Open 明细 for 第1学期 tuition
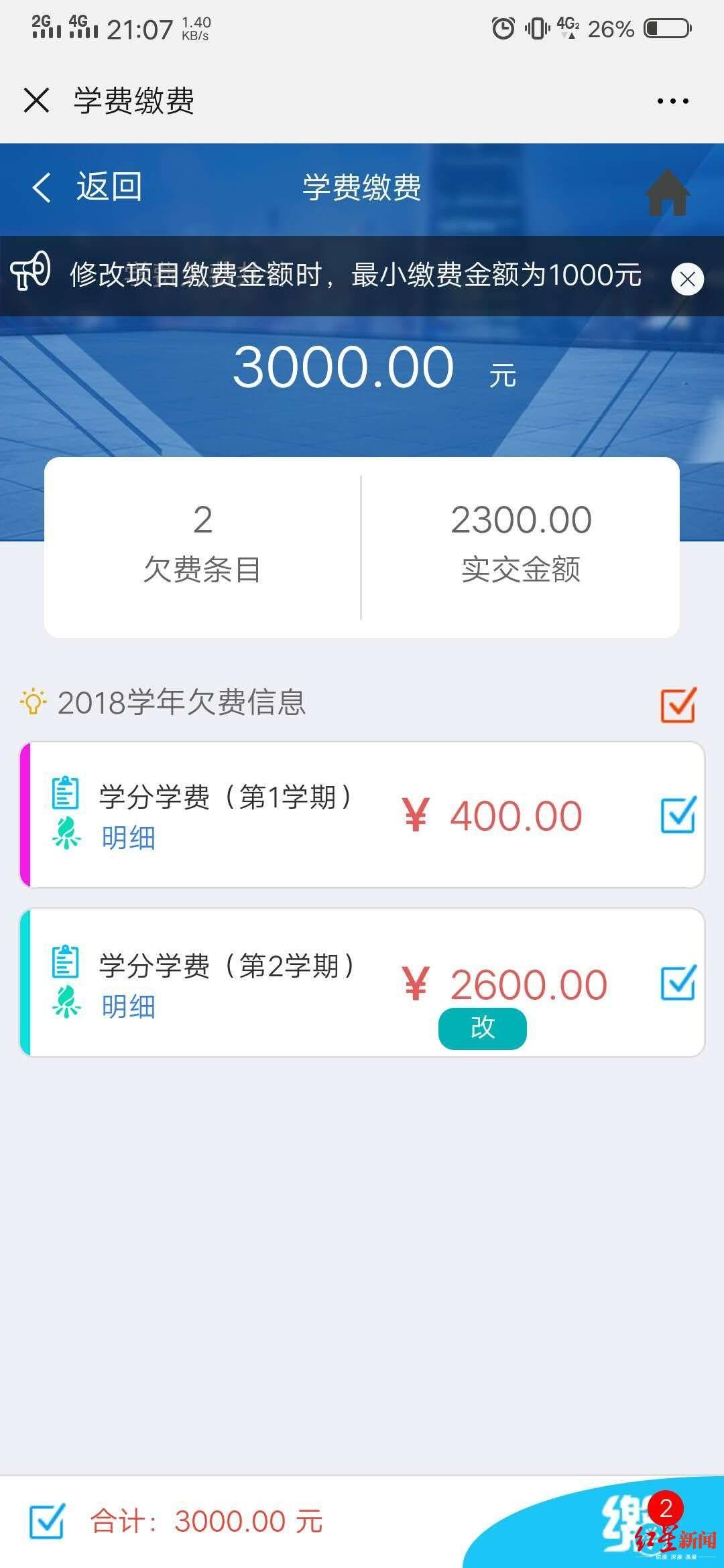 point(128,838)
